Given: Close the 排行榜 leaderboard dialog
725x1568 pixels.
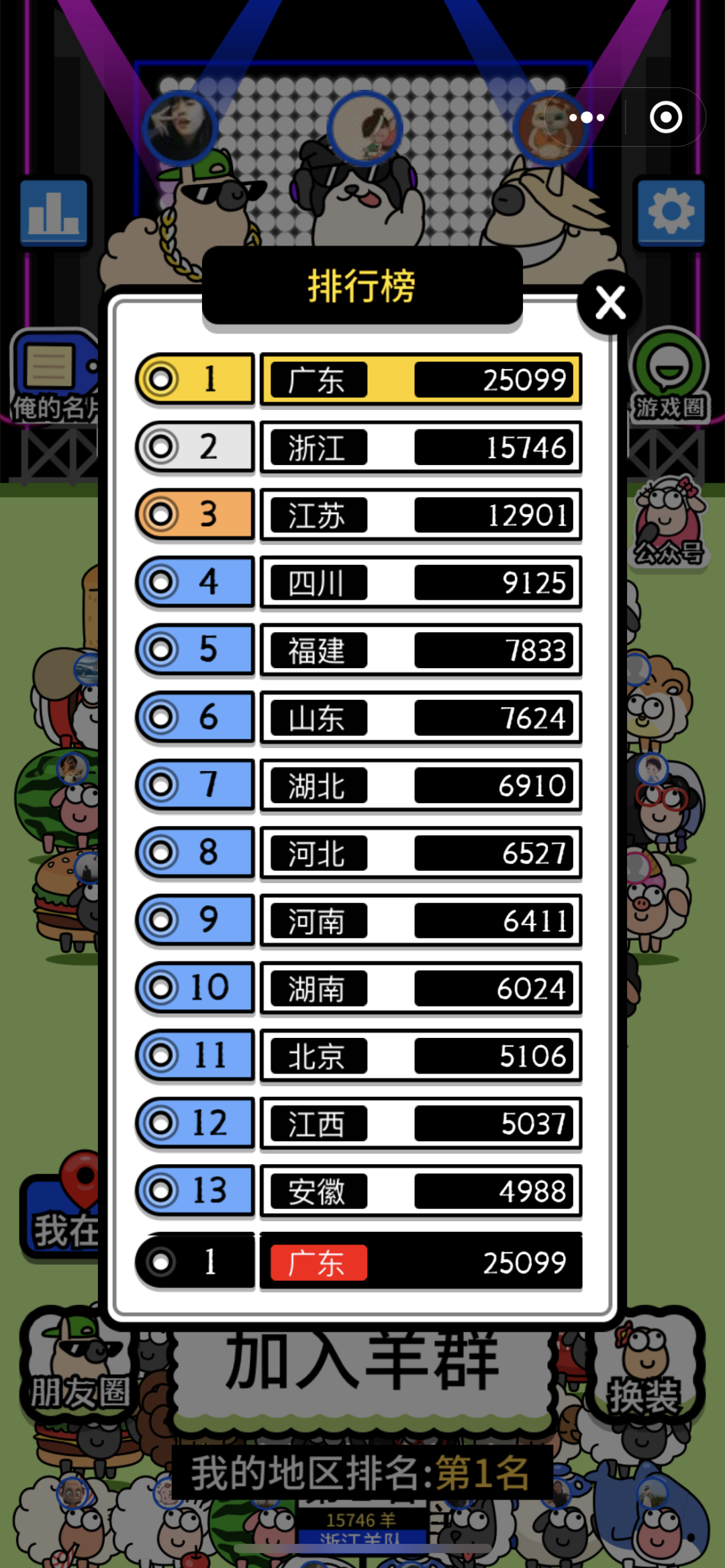Looking at the screenshot, I should coord(610,303).
